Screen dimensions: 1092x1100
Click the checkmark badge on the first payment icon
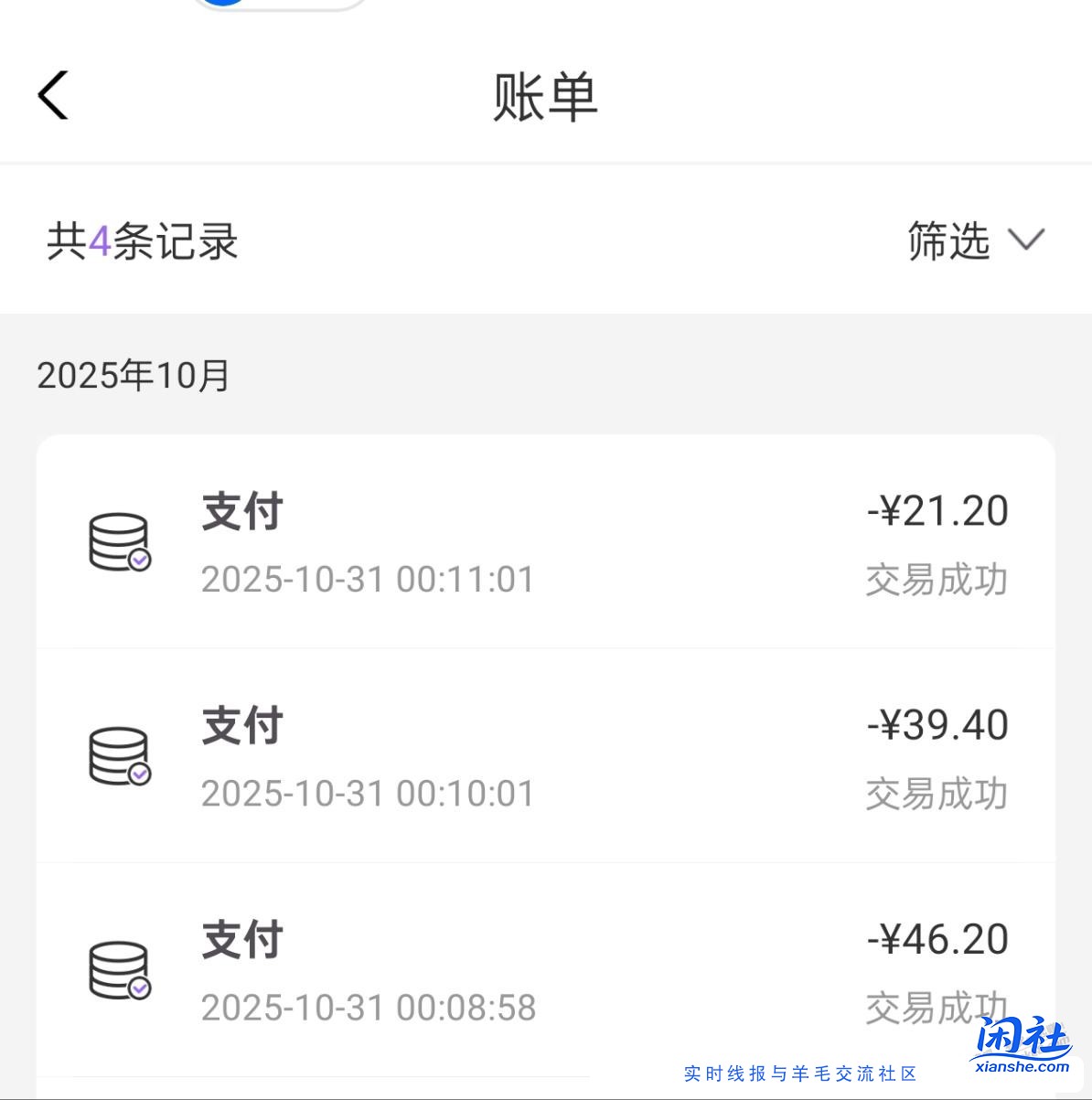click(139, 561)
